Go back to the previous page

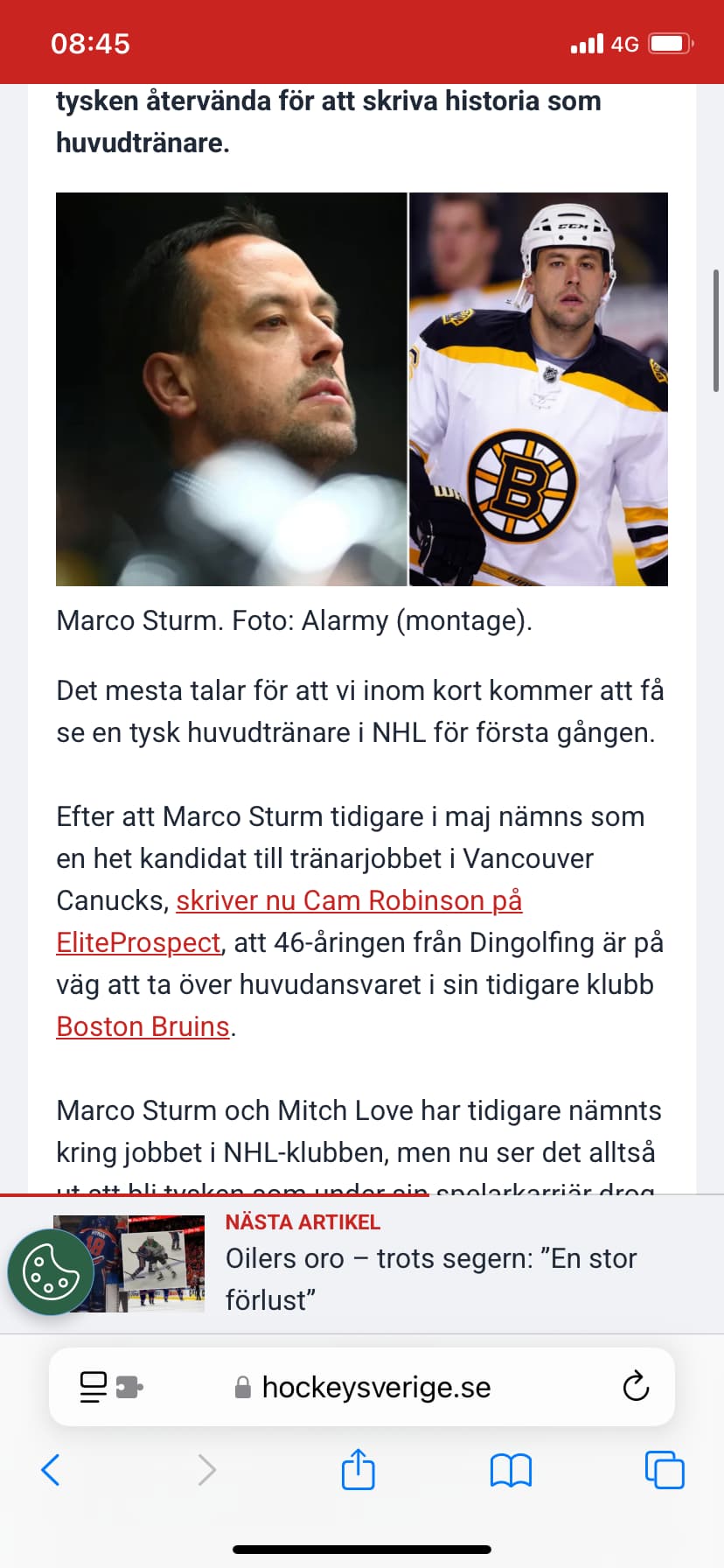(x=51, y=1470)
